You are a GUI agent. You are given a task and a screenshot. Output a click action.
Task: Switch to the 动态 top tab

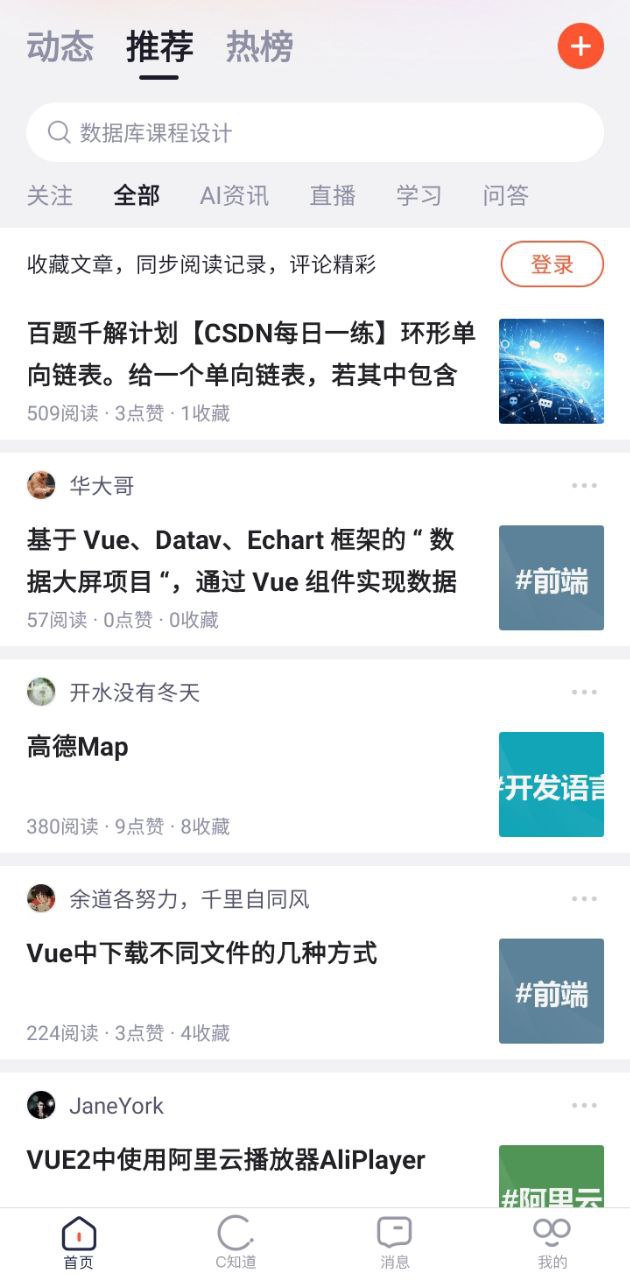[x=60, y=47]
